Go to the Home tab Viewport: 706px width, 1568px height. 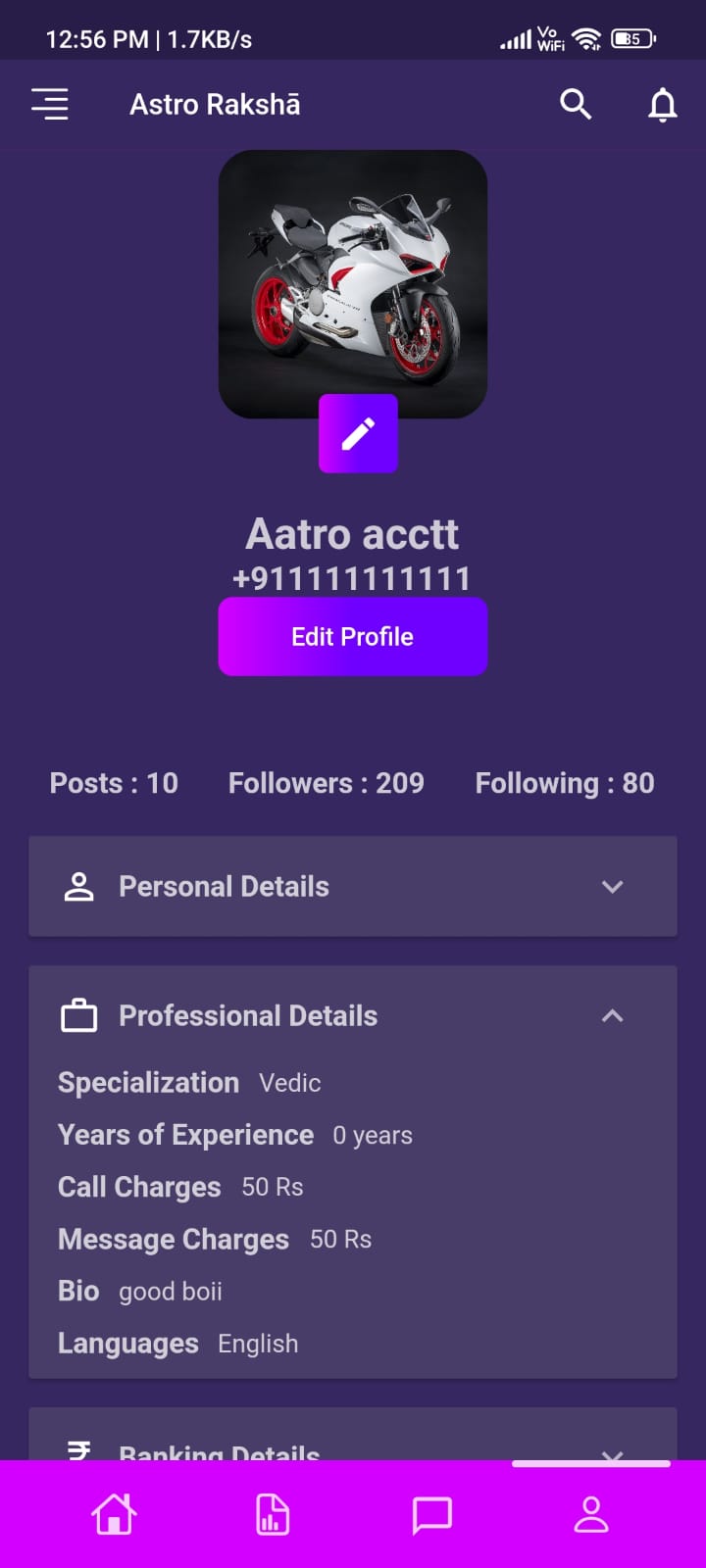pos(114,1514)
